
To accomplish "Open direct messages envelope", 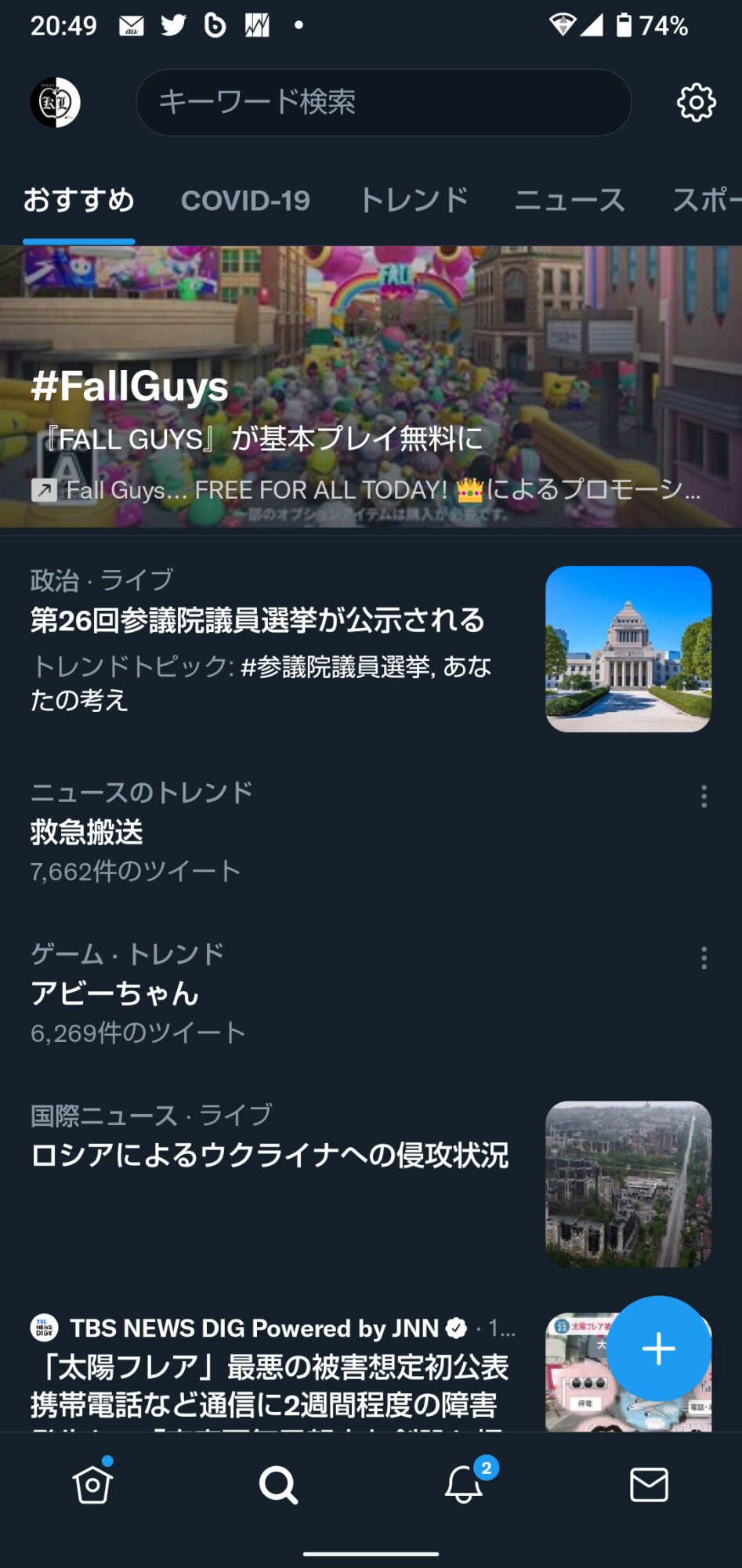I will pos(649,1484).
